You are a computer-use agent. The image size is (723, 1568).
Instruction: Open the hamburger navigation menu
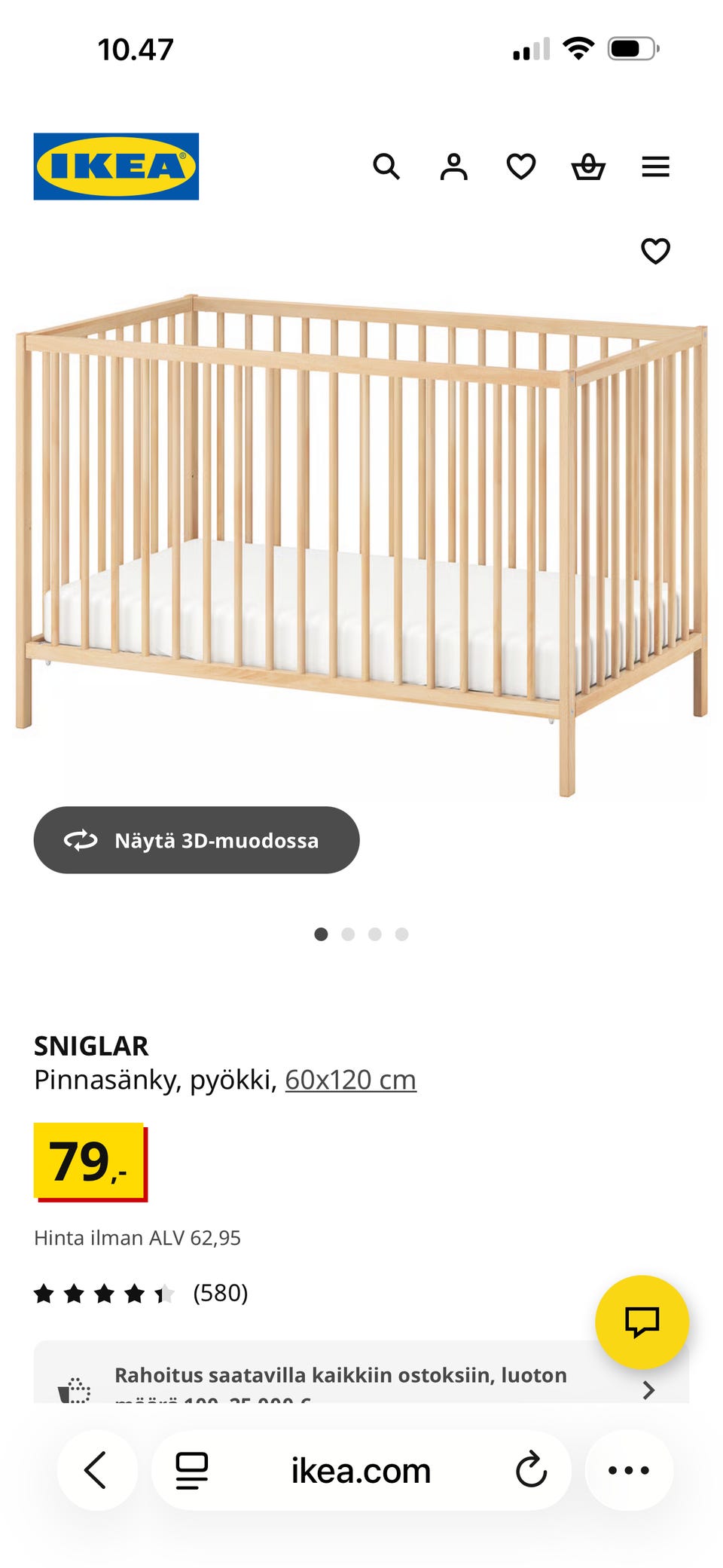pyautogui.click(x=656, y=167)
